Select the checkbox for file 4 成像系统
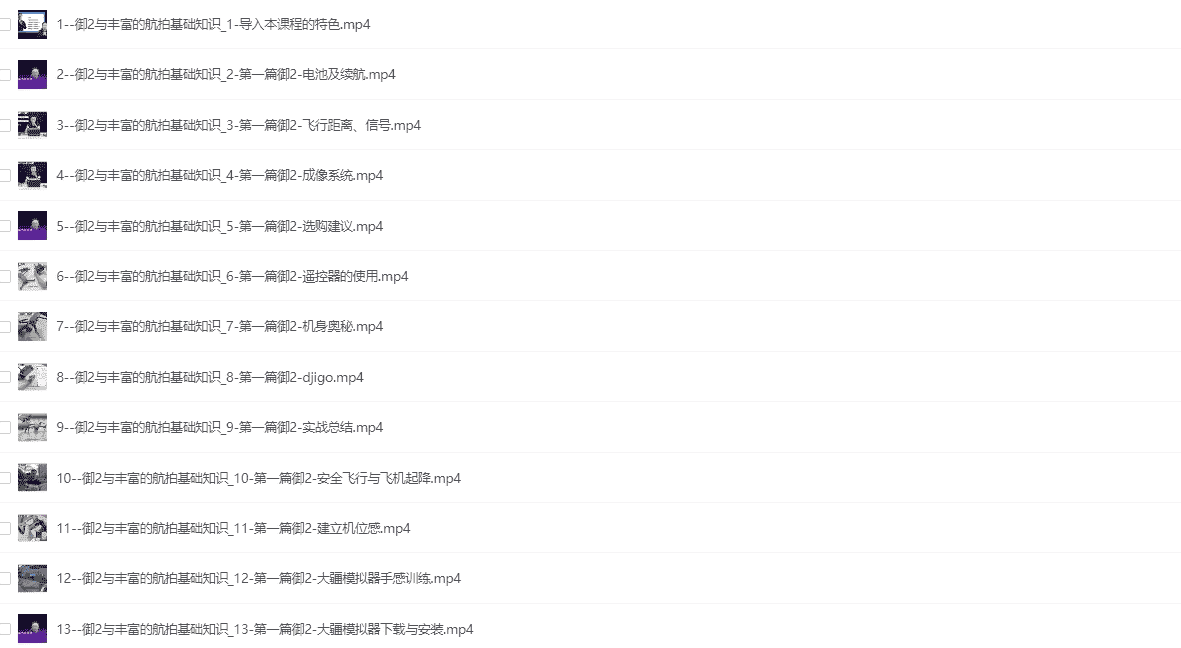1181x648 pixels. [5, 175]
